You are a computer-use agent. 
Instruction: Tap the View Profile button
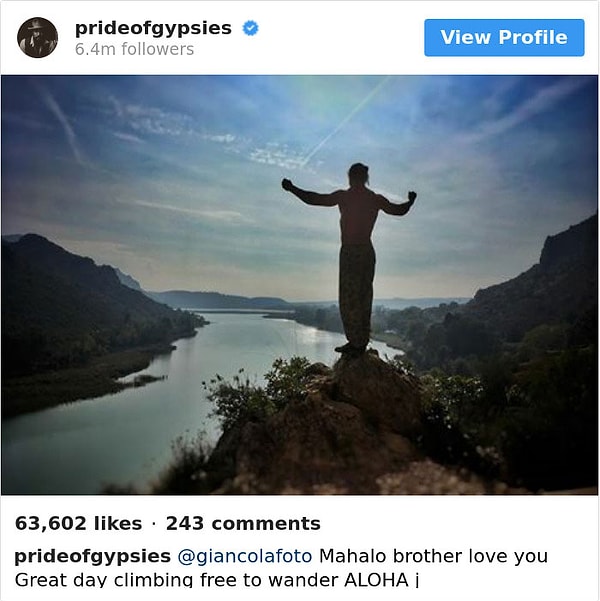tap(504, 38)
